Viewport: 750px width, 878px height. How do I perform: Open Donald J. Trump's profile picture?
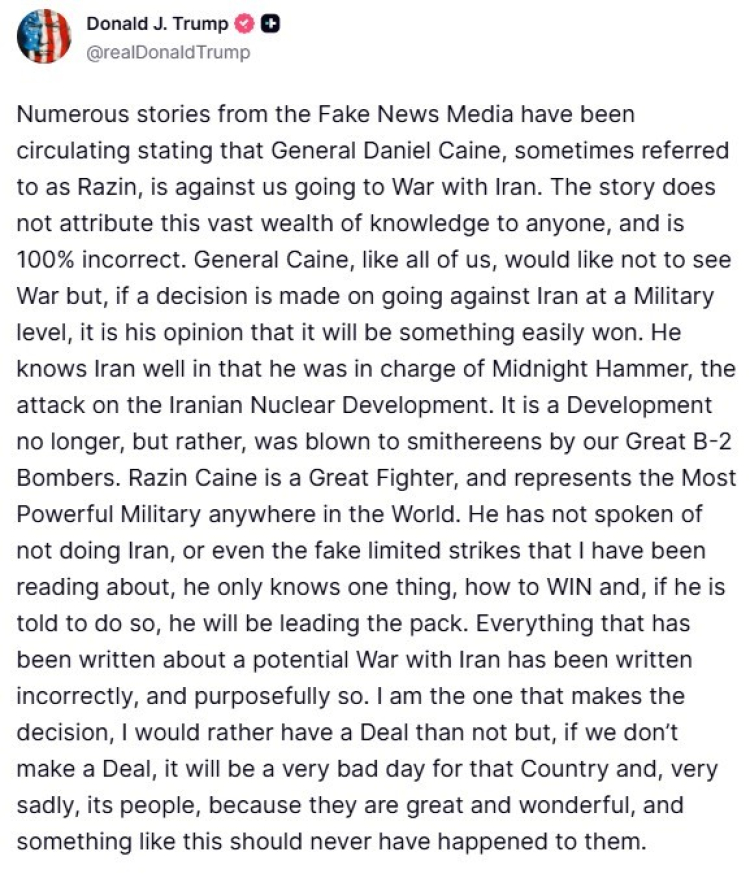pyautogui.click(x=44, y=39)
